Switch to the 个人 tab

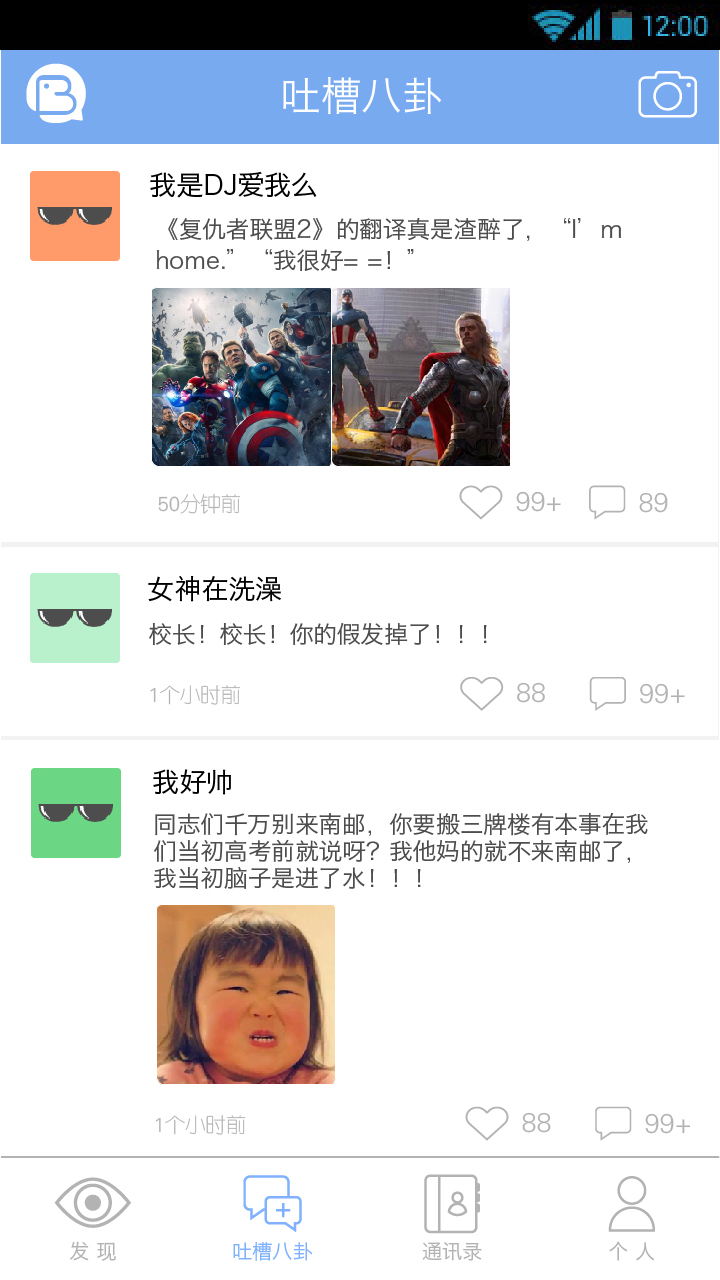click(x=632, y=1218)
